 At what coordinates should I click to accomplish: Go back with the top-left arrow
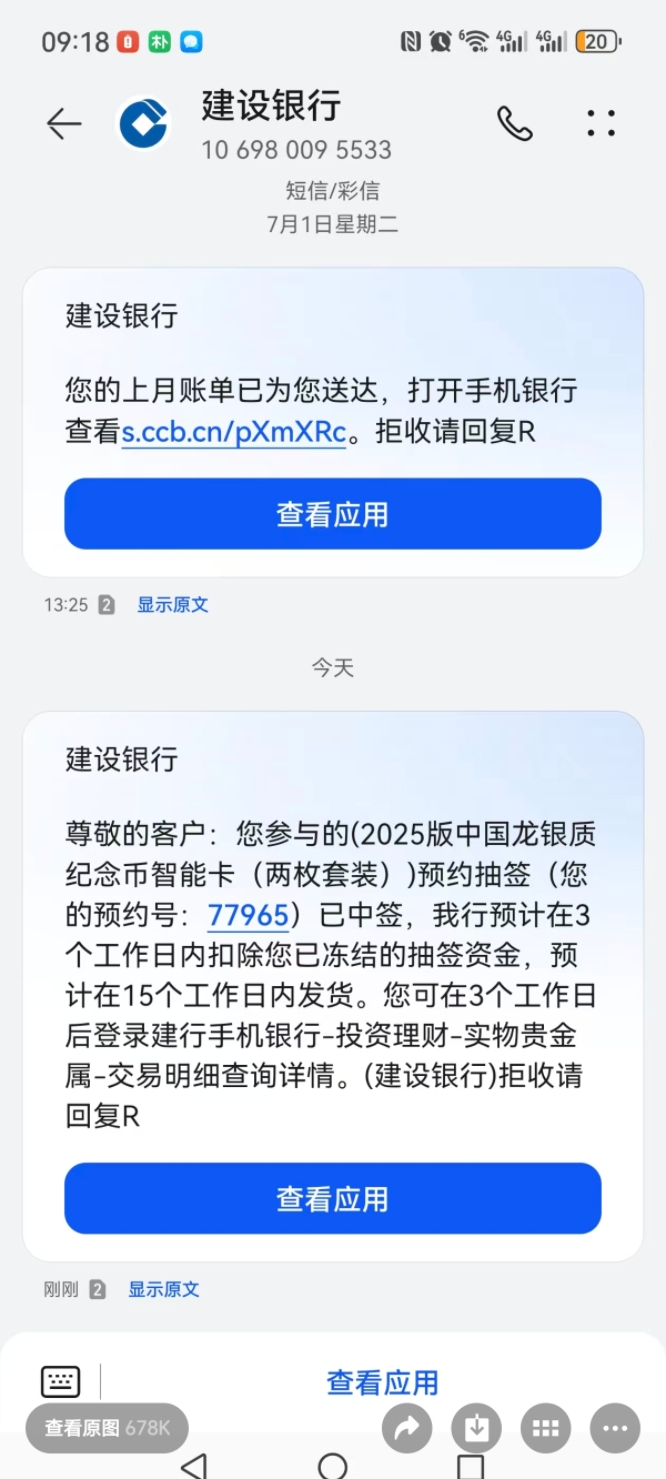(x=64, y=123)
